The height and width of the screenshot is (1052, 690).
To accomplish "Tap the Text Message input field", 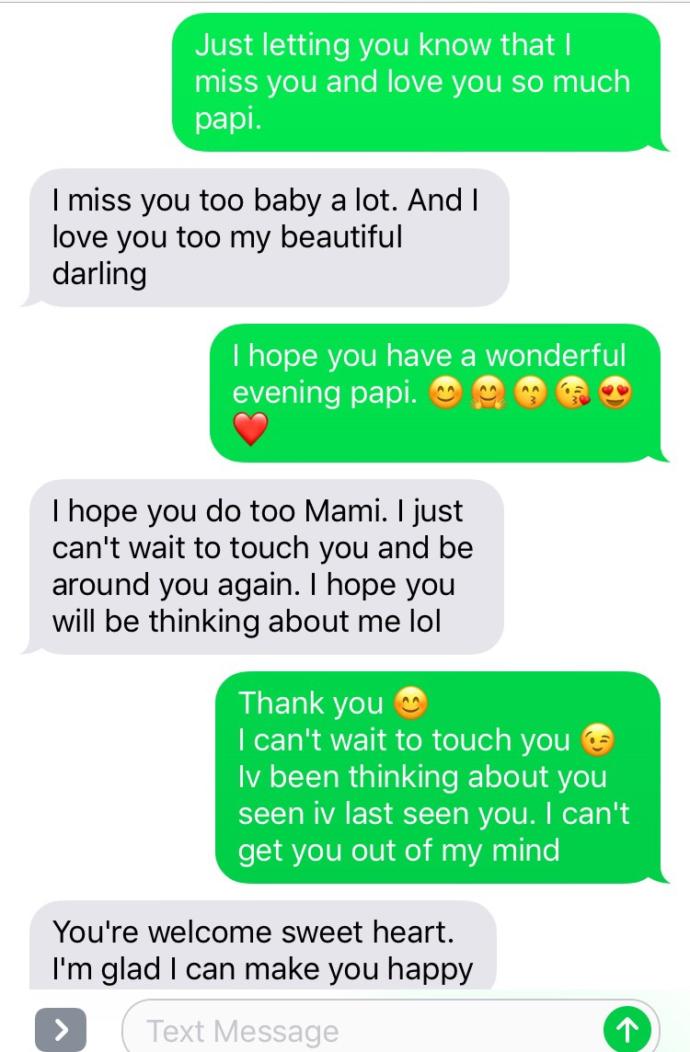I will click(360, 1030).
